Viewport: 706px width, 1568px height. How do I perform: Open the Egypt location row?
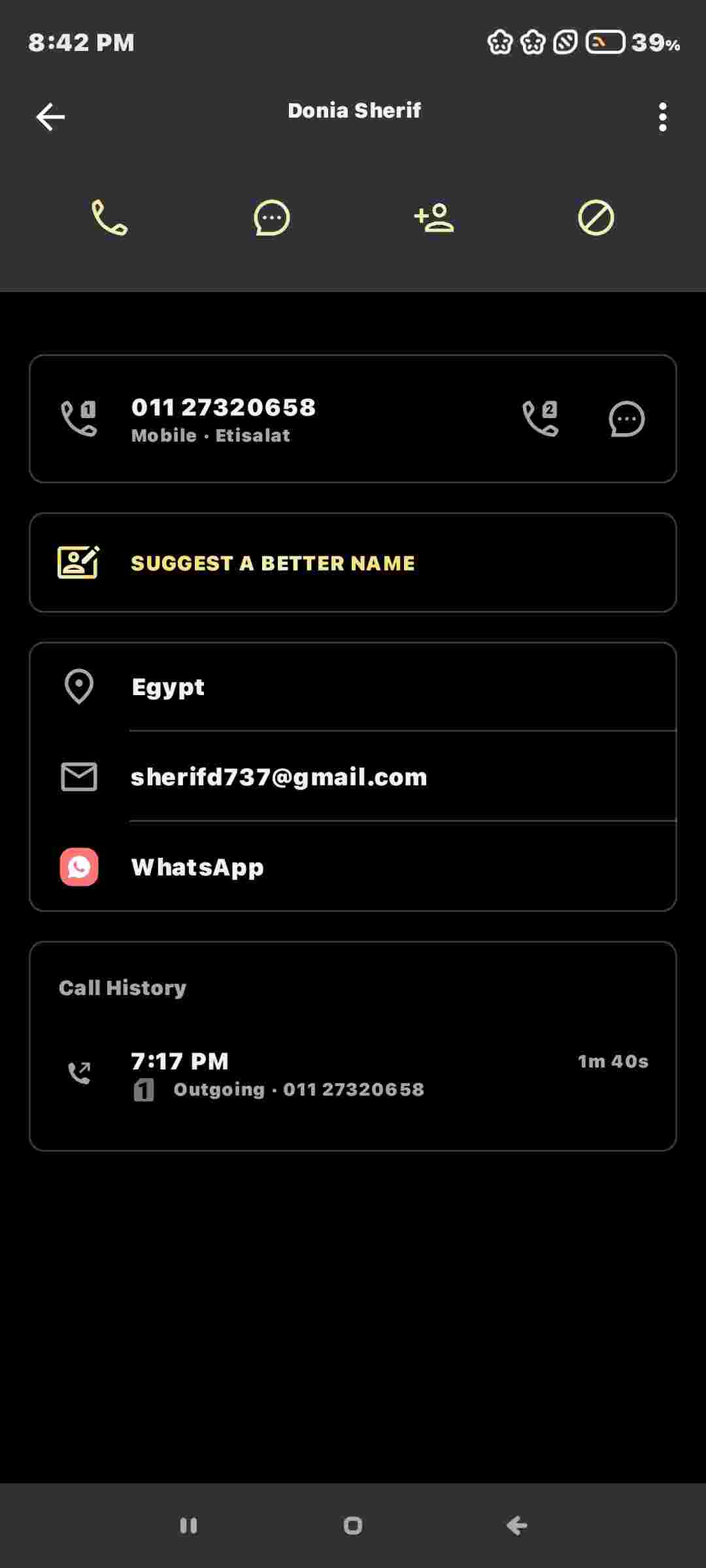click(353, 687)
